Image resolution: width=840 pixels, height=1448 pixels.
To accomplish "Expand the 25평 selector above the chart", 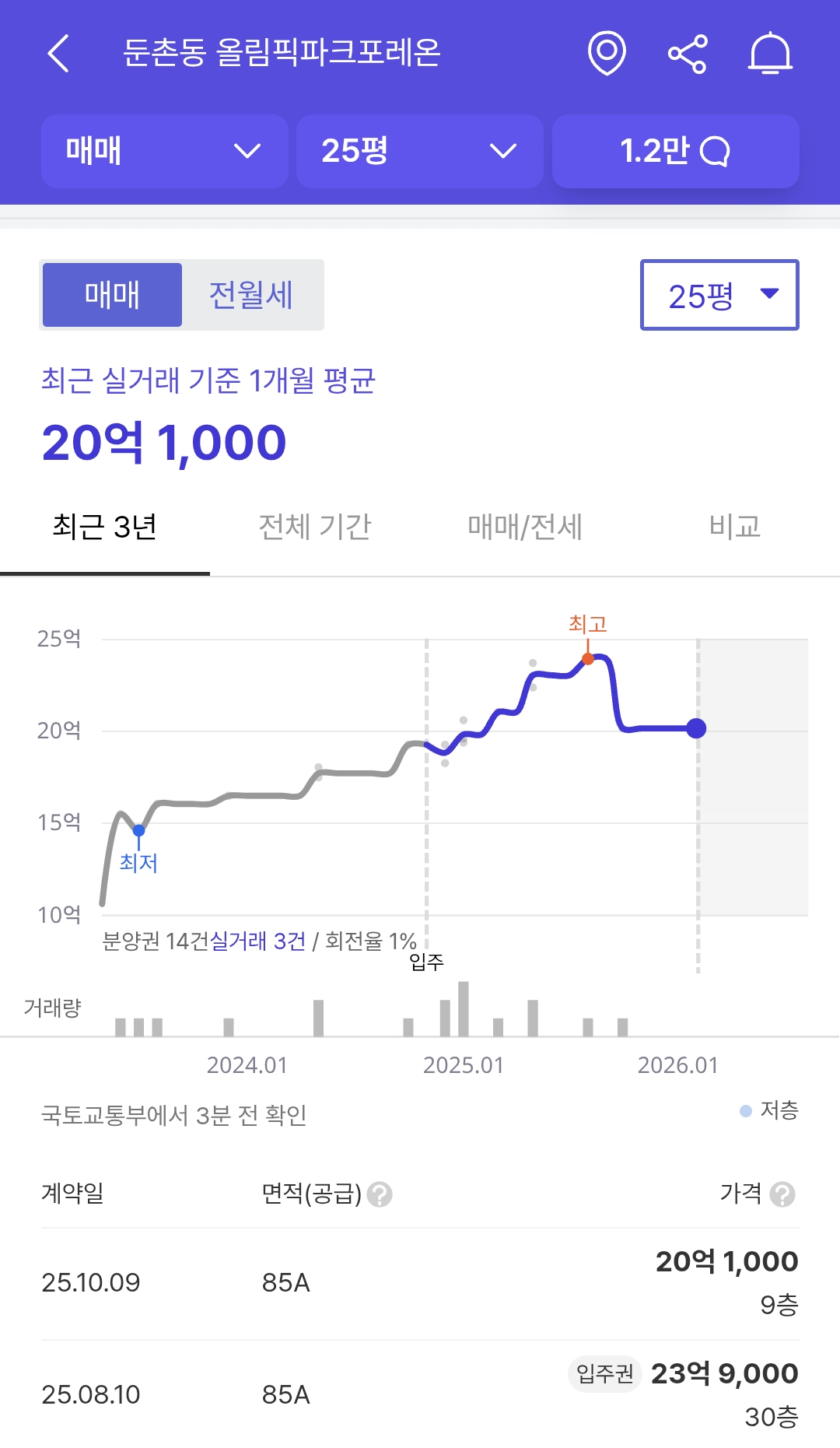I will [718, 294].
